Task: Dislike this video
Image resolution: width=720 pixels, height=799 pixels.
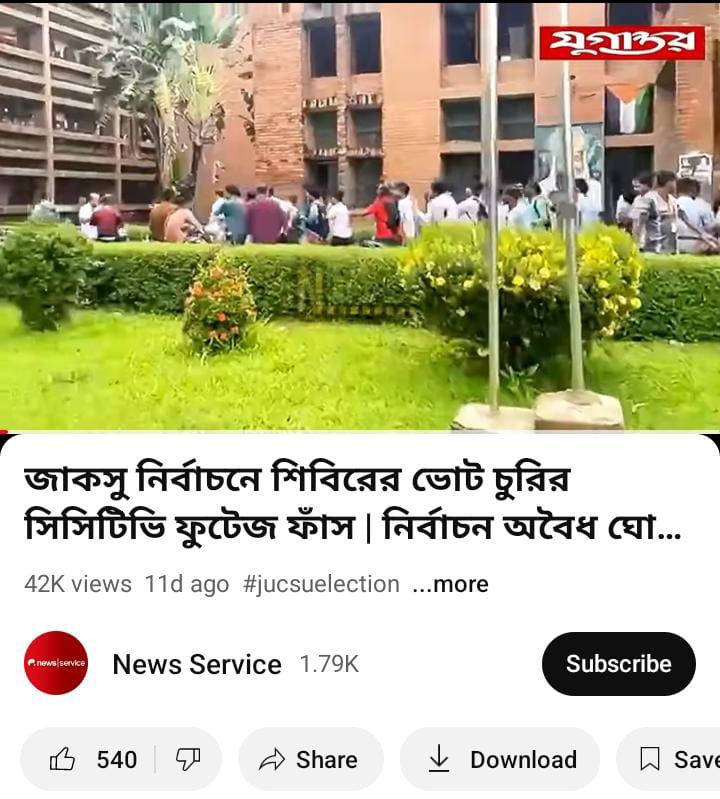Action: point(189,760)
